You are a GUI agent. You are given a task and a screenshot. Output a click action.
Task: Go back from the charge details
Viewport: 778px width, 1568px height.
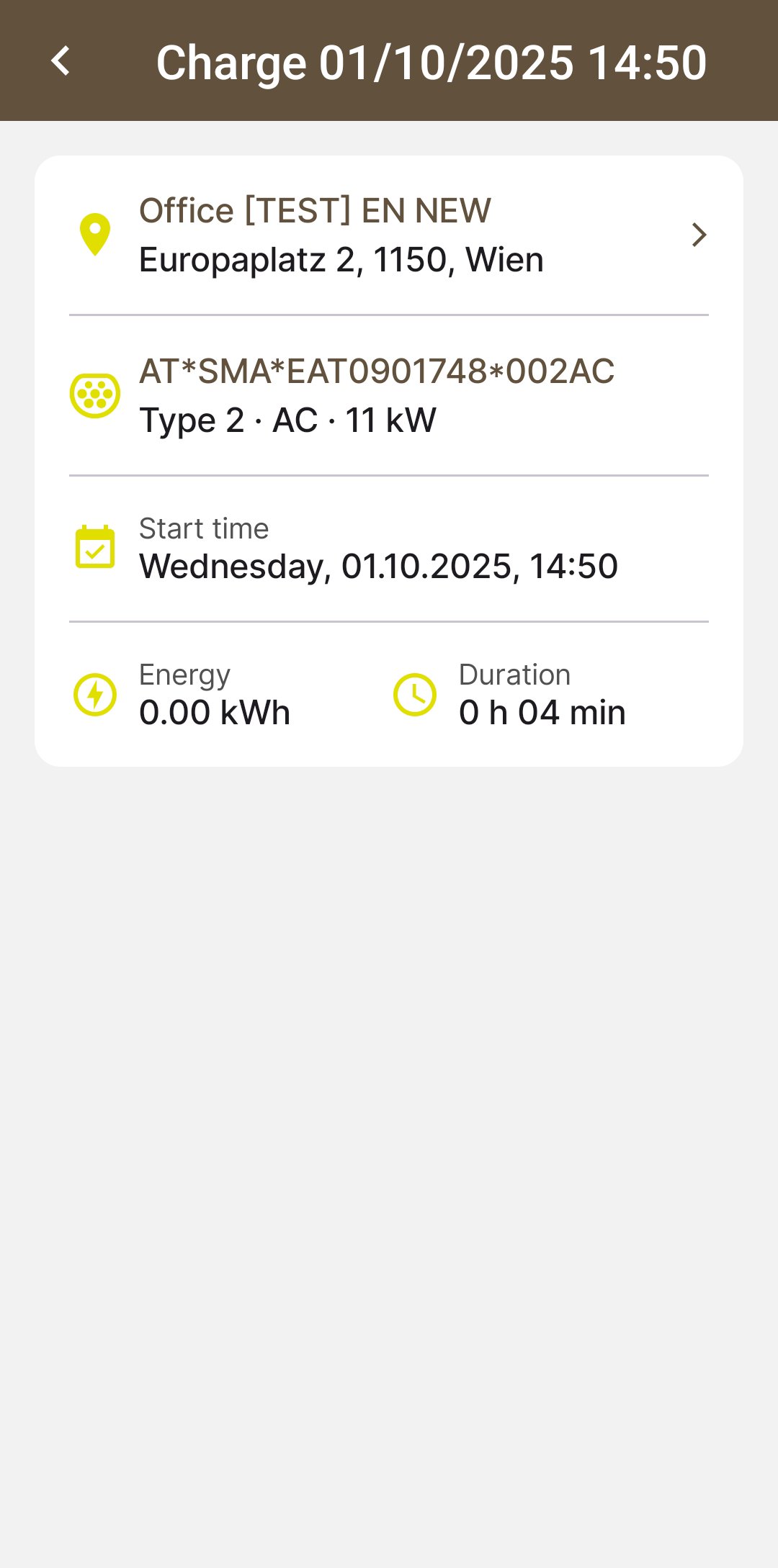[61, 61]
